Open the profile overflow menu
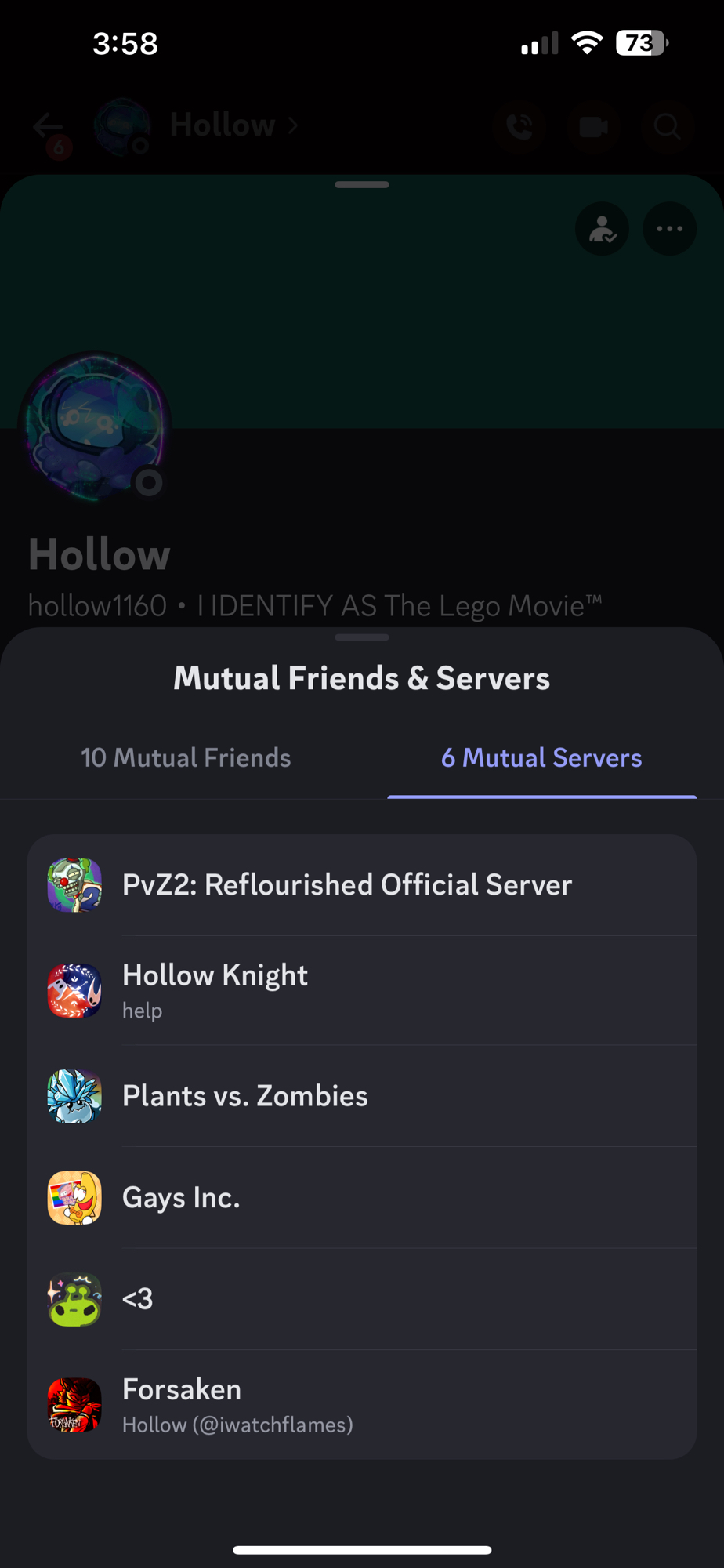 point(669,229)
